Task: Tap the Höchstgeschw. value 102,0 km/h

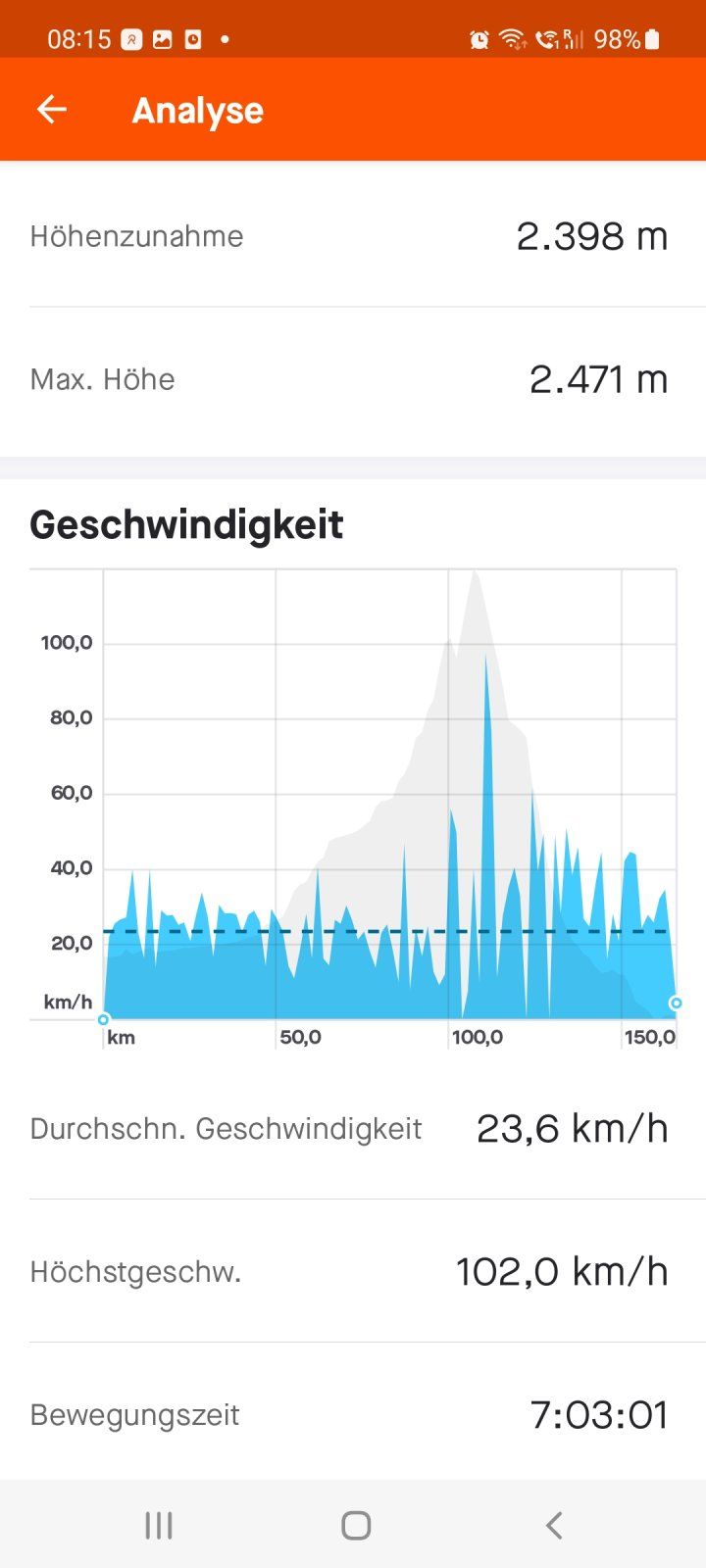Action: click(562, 1271)
